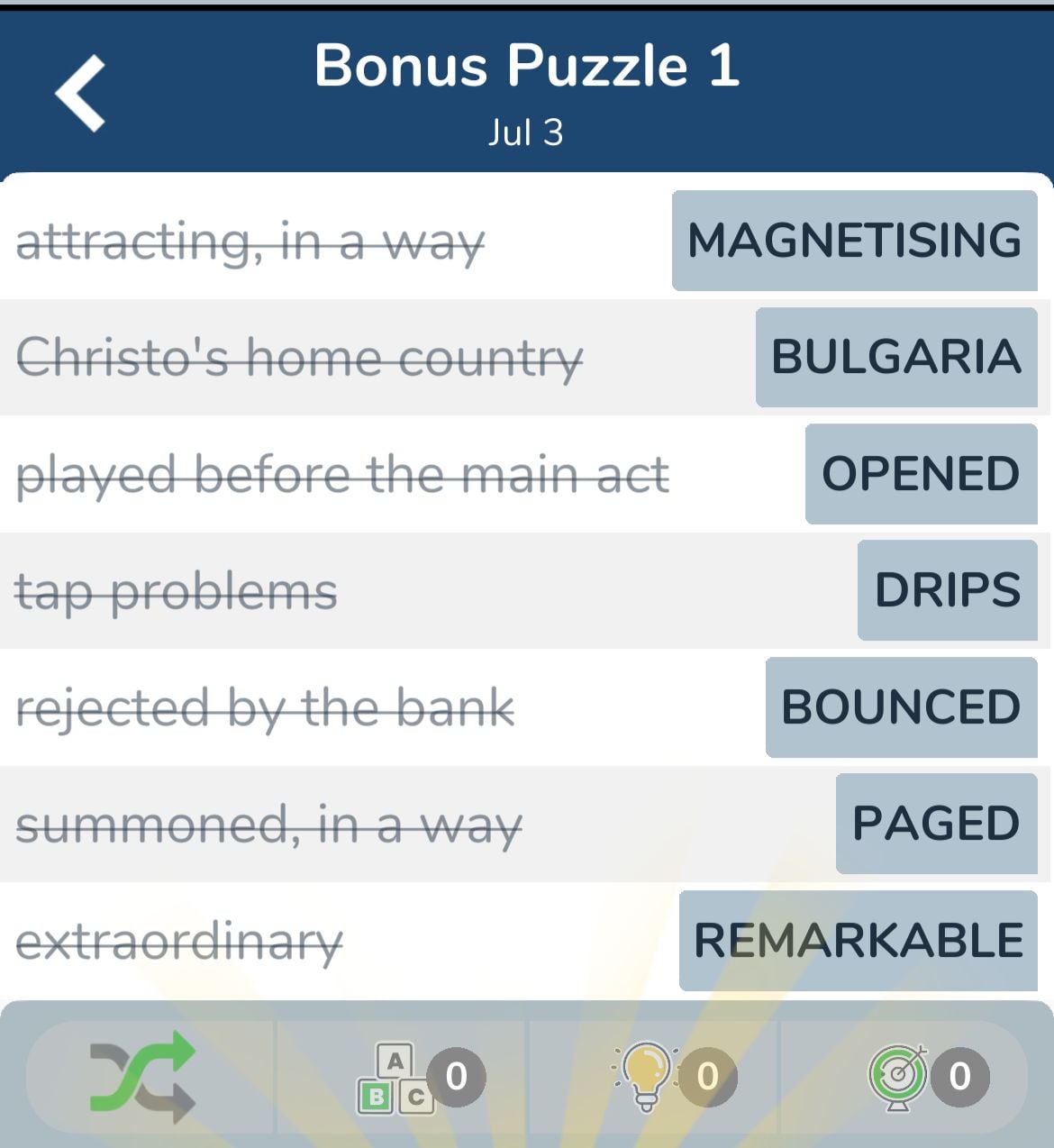Tap the zero counter beside the lightbulb
Image resolution: width=1054 pixels, height=1148 pixels.
coord(708,1075)
